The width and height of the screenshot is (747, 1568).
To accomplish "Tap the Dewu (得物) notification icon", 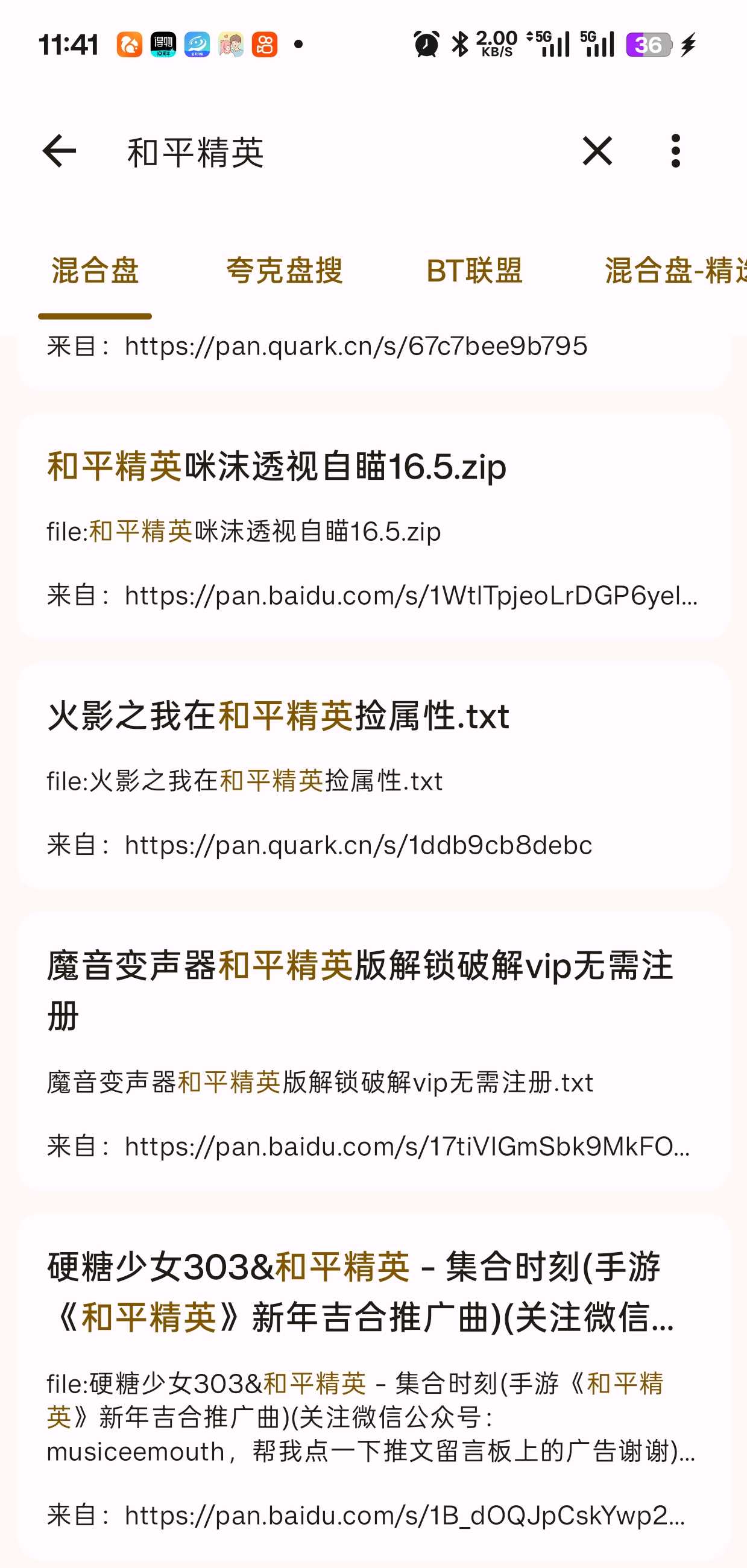I will [163, 43].
